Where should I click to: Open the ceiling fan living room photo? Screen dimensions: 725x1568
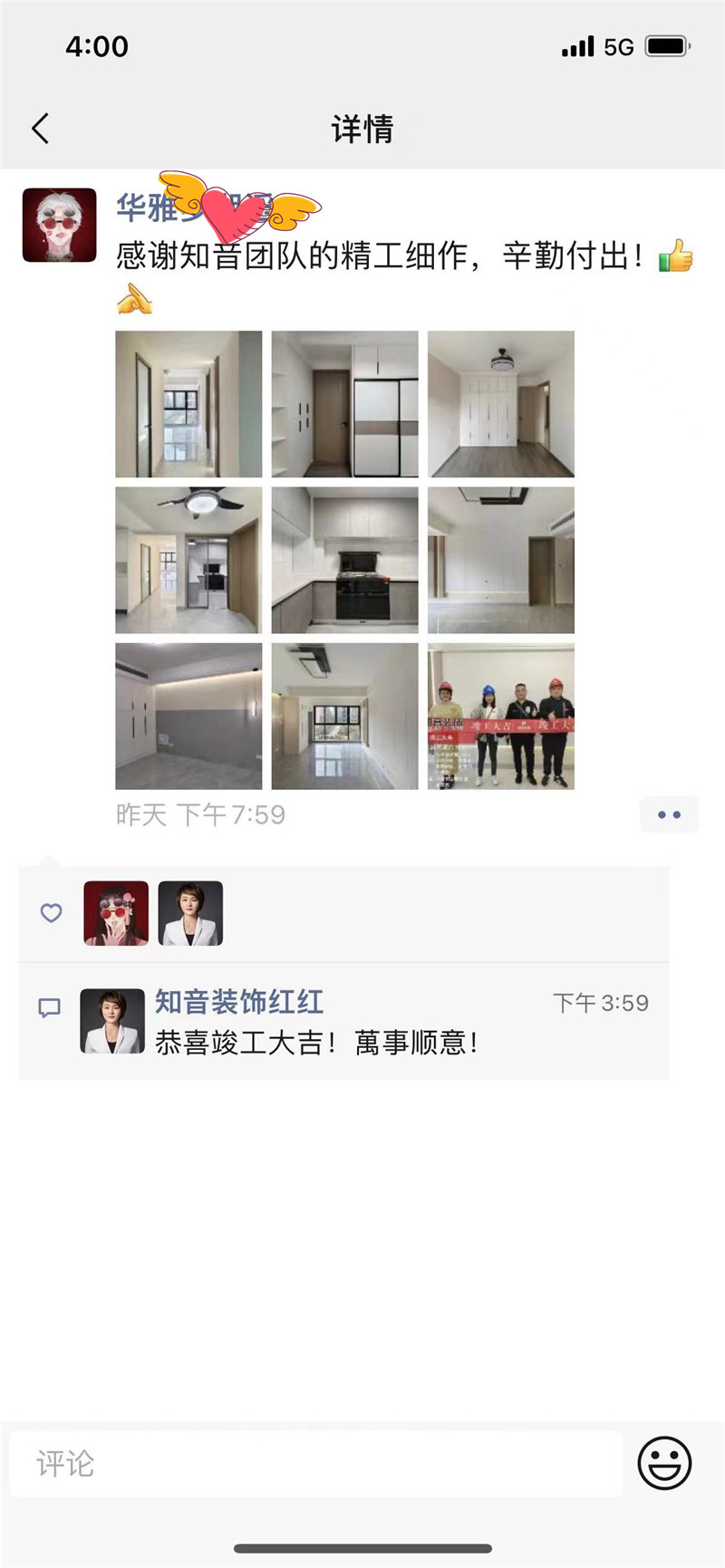pyautogui.click(x=188, y=560)
